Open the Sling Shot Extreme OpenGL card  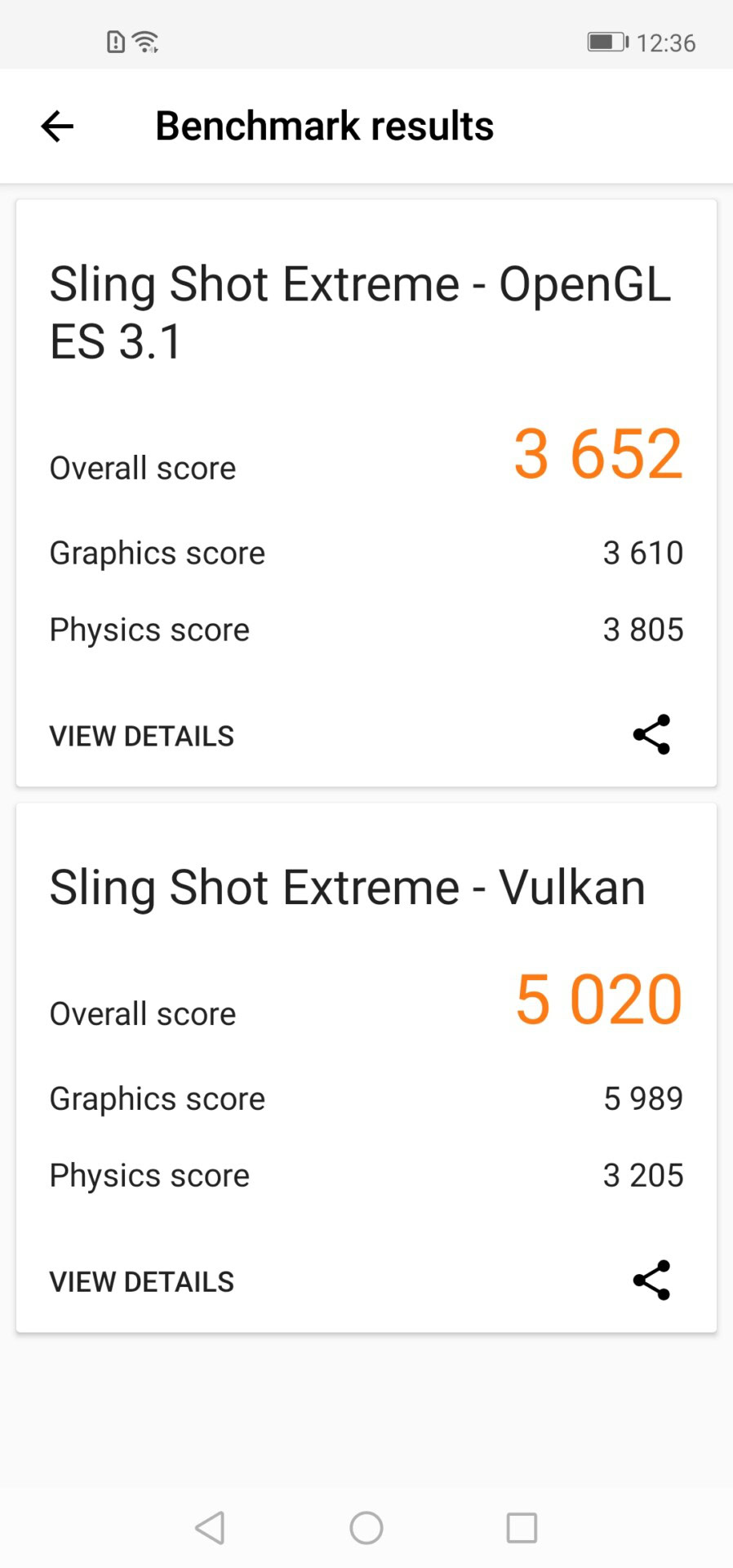(x=359, y=313)
